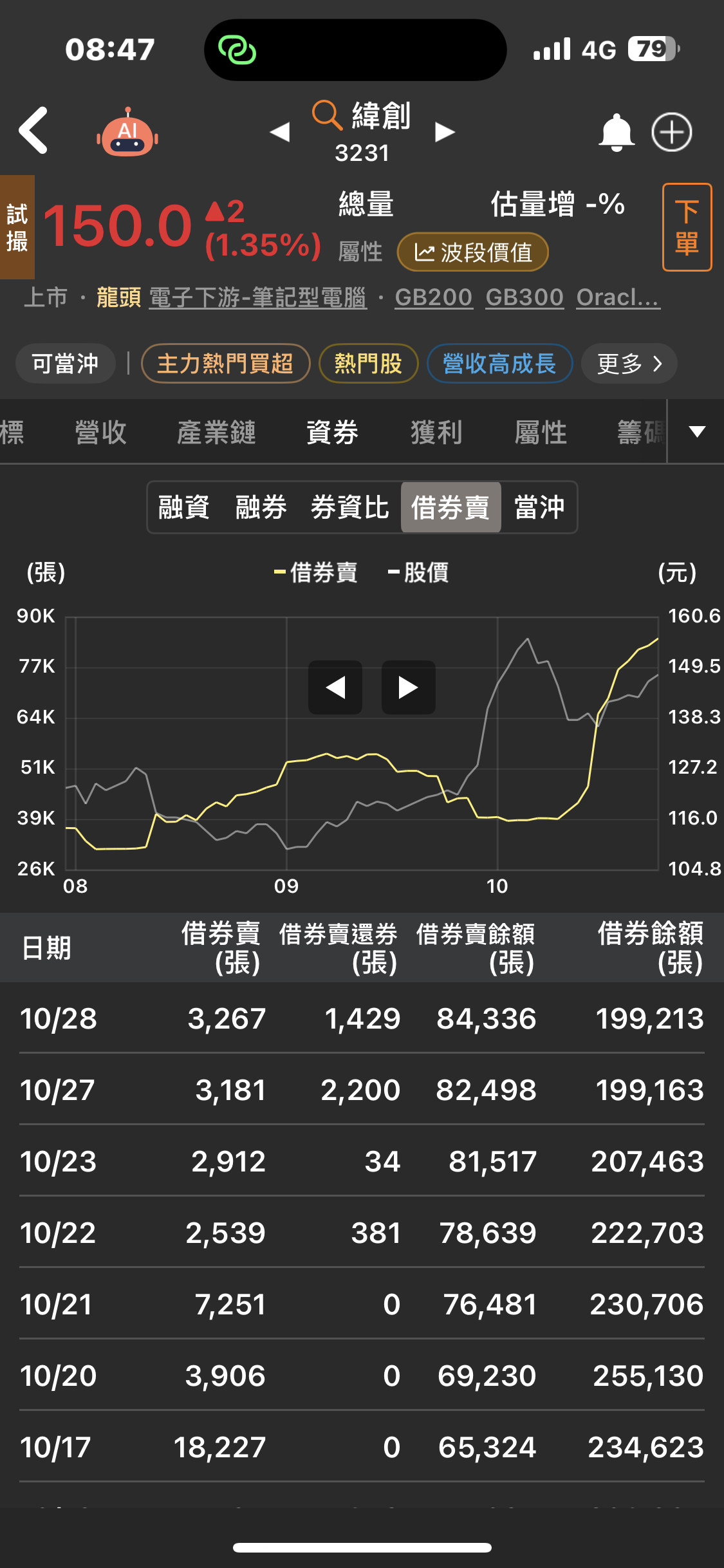Open the AI robot assistant
Image resolution: width=724 pixels, height=1568 pixels.
(127, 132)
